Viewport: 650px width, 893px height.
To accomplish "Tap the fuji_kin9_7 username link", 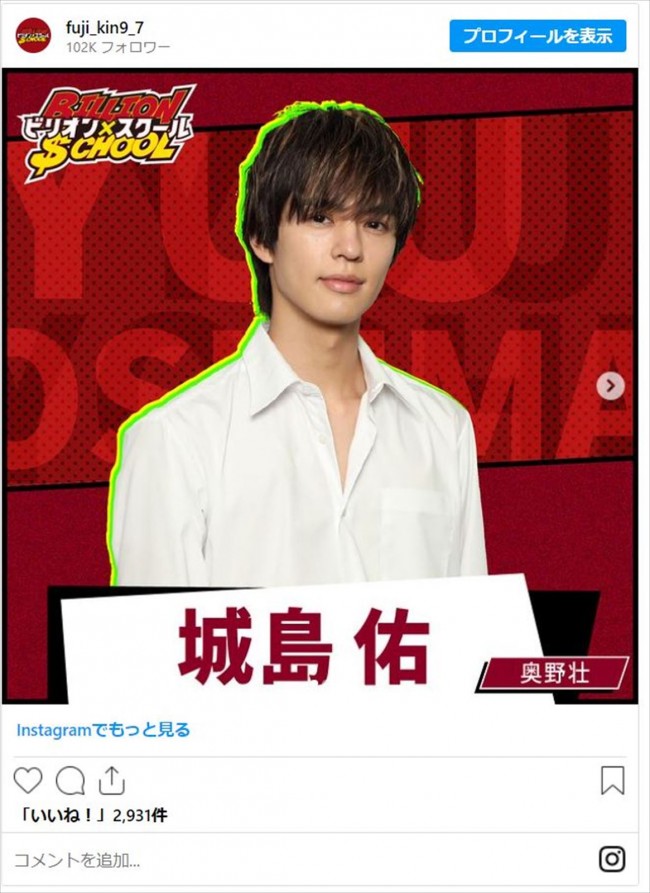I will pos(103,26).
